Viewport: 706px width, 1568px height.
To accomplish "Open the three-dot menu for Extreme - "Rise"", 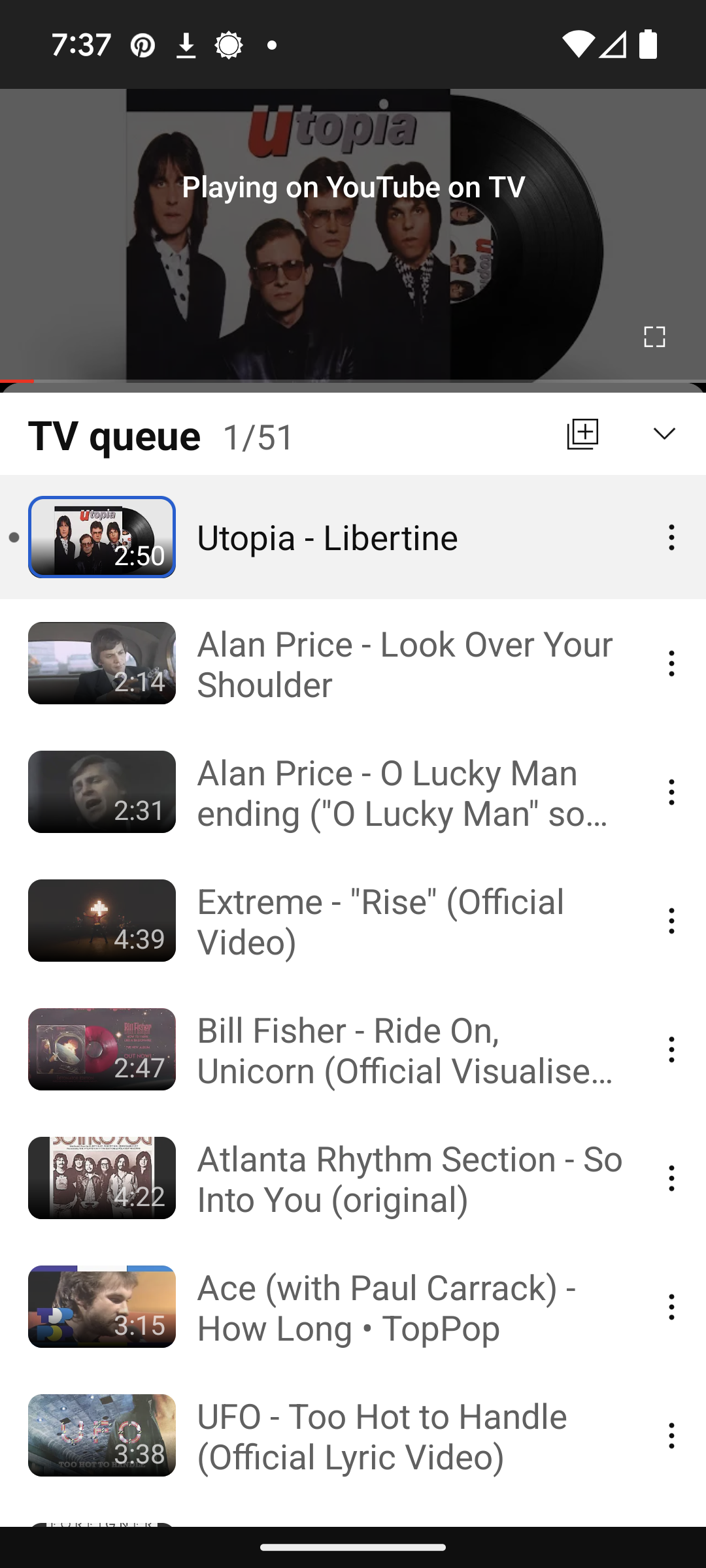I will 672,920.
